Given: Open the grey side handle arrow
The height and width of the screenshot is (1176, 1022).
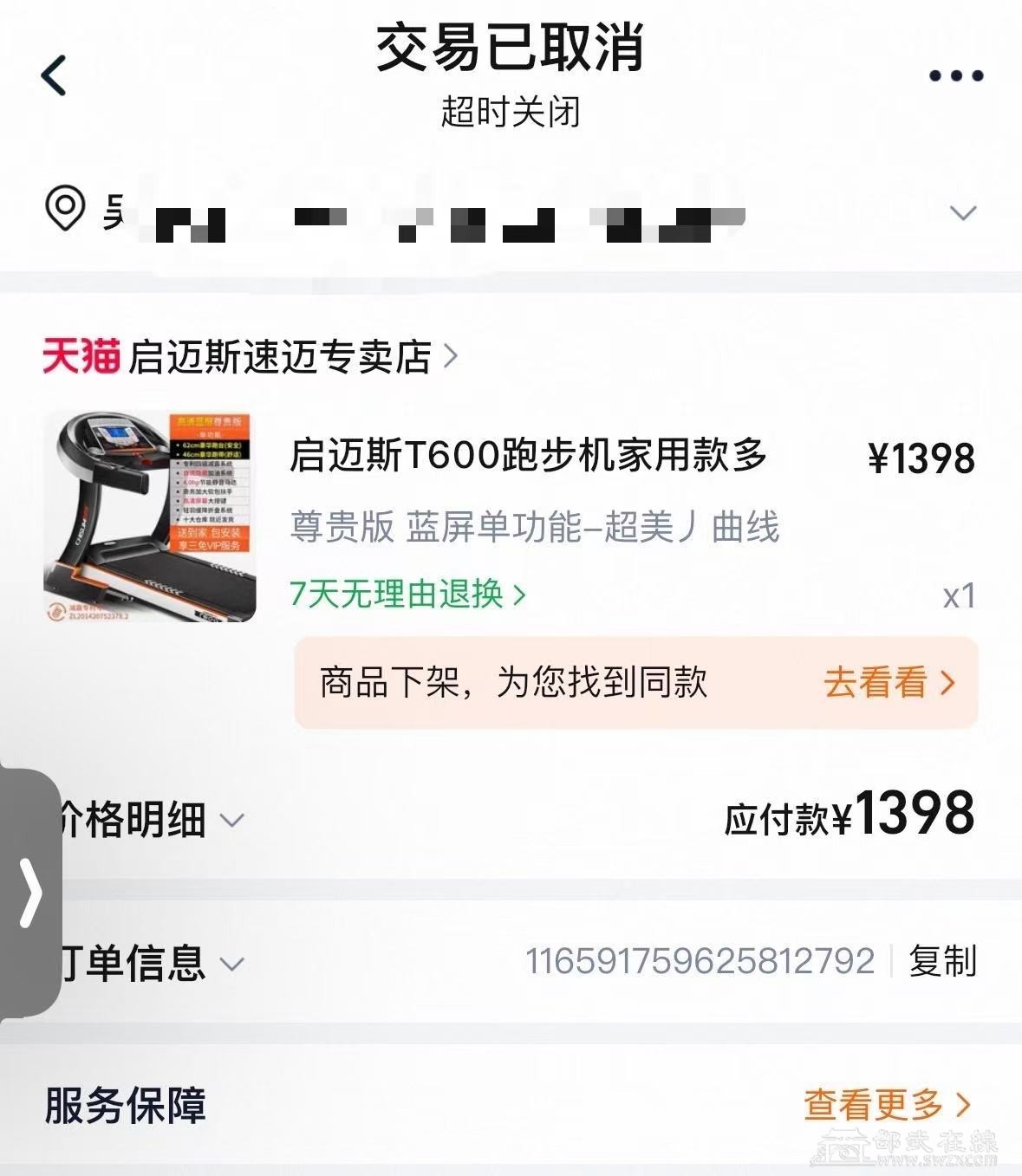Looking at the screenshot, I should click(x=30, y=893).
